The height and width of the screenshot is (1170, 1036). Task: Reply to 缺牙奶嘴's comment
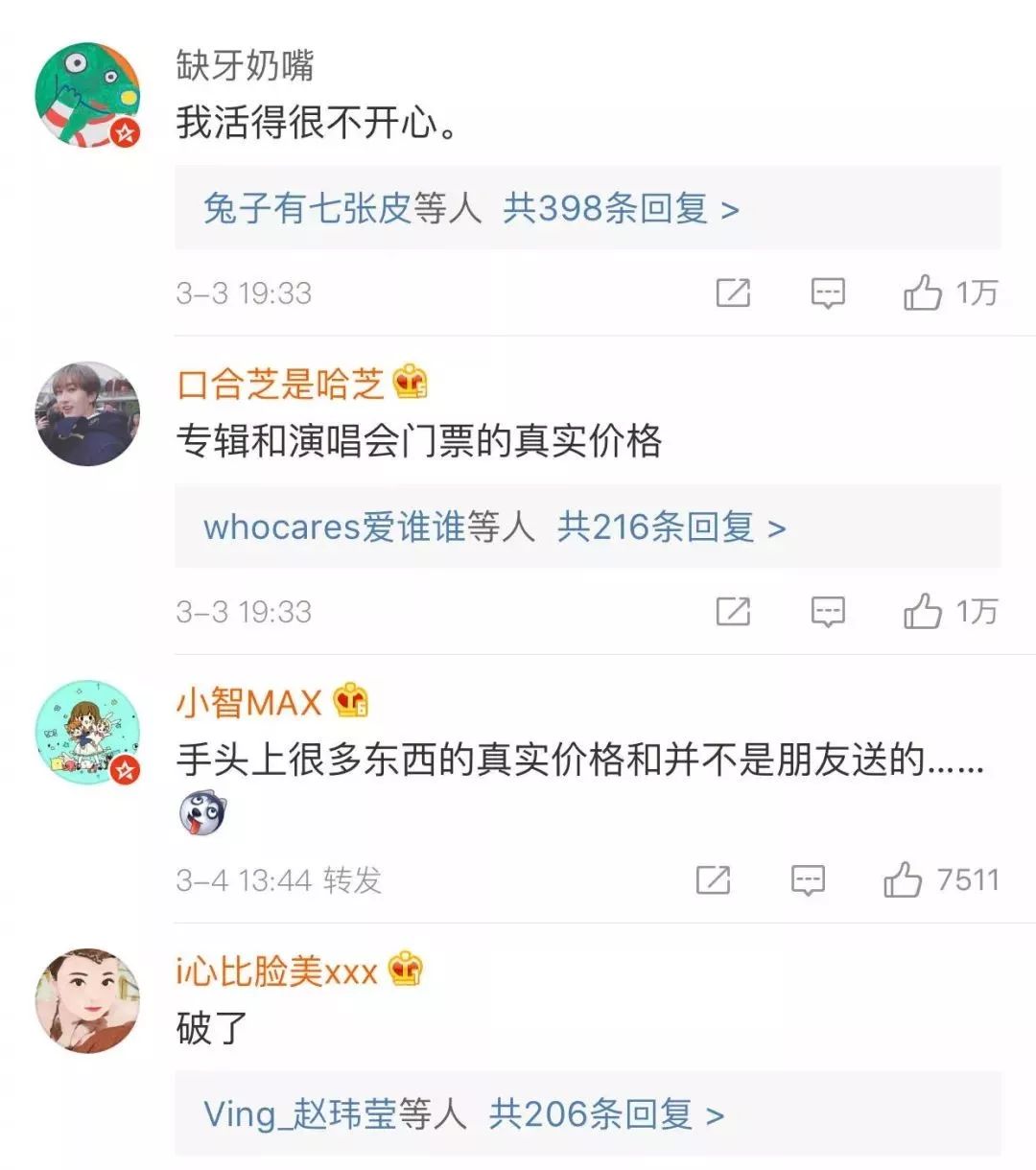click(828, 292)
